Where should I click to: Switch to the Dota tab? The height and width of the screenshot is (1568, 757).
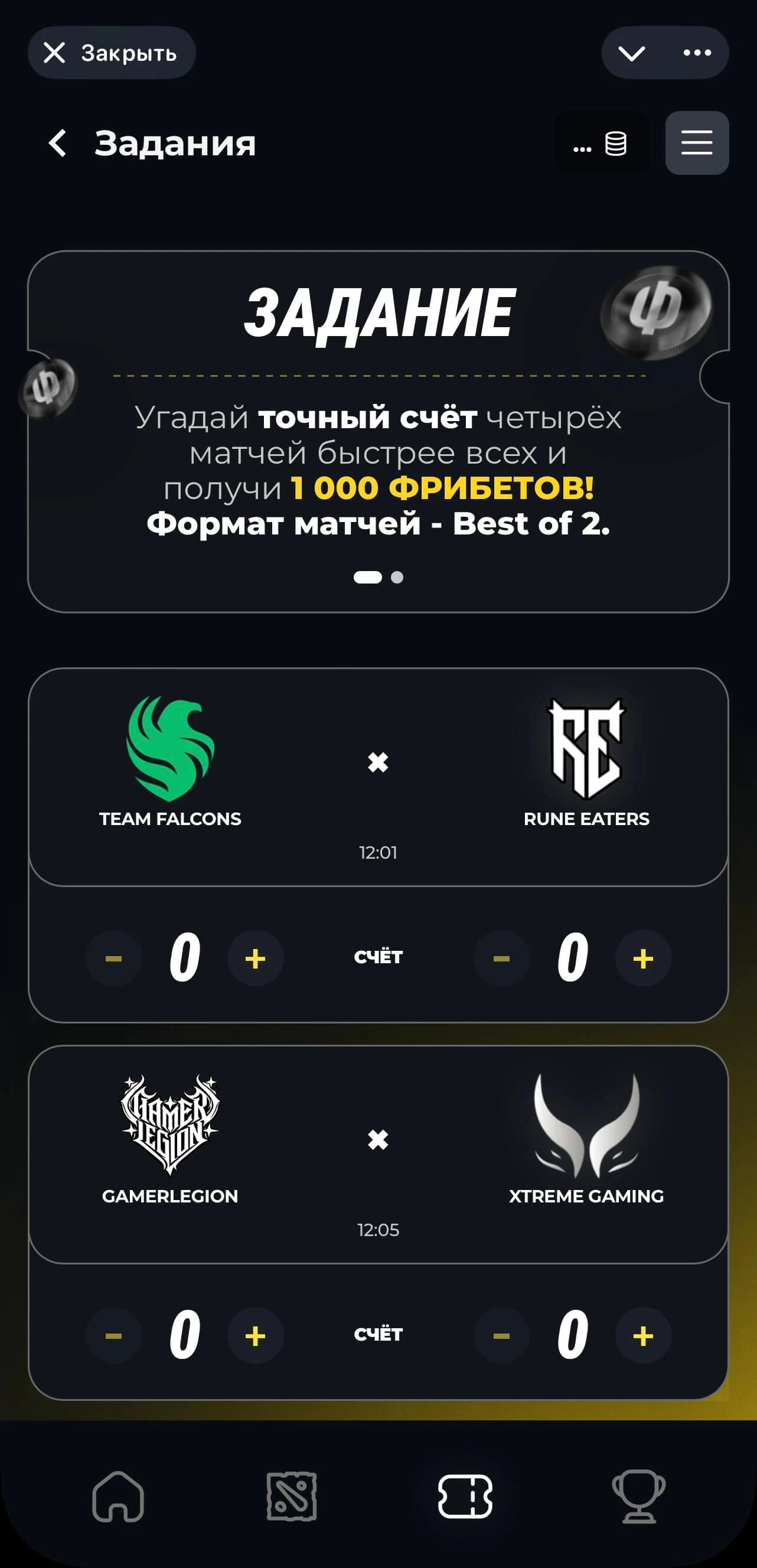click(292, 1496)
